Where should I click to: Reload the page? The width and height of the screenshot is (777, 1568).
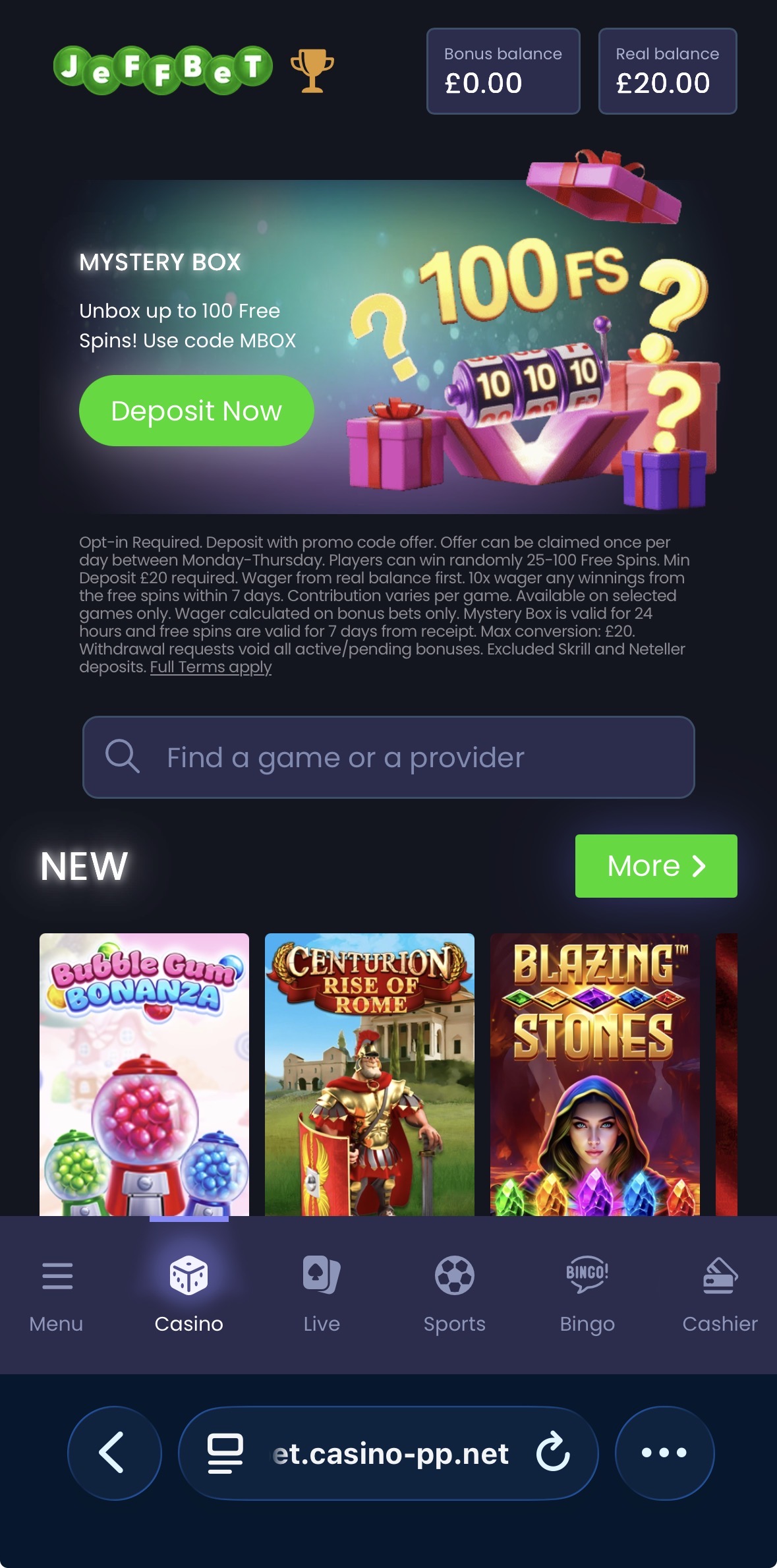point(552,1453)
